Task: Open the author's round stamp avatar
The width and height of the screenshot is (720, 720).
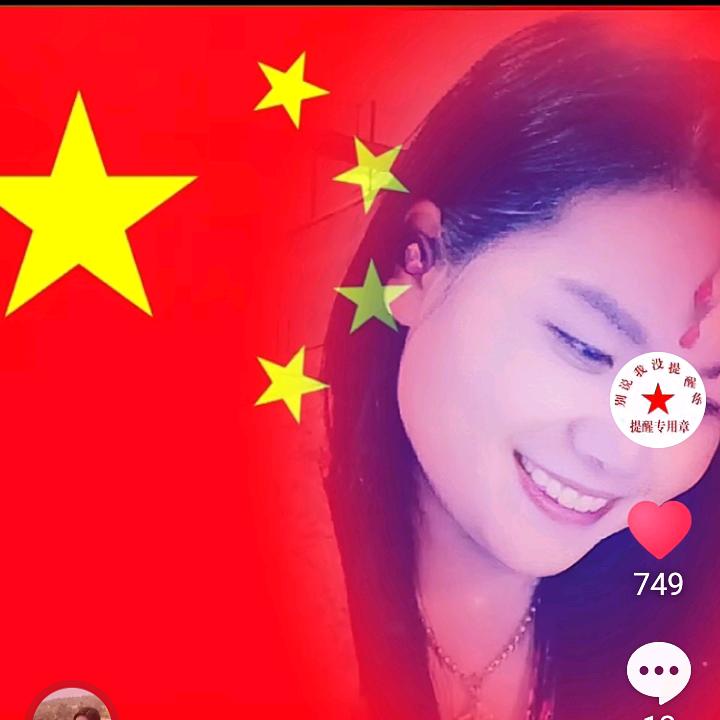Action: click(x=658, y=400)
